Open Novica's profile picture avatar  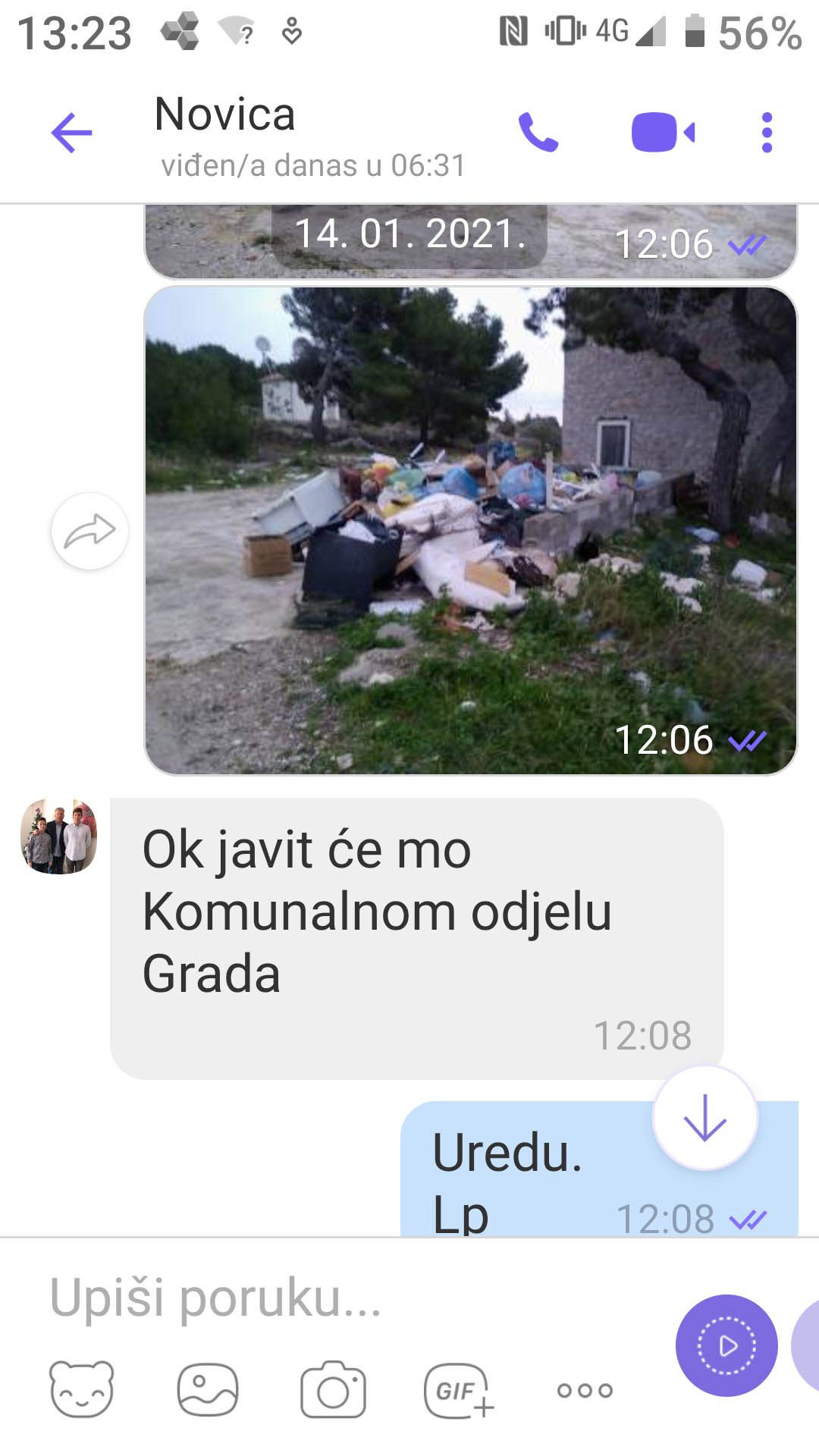(x=58, y=836)
